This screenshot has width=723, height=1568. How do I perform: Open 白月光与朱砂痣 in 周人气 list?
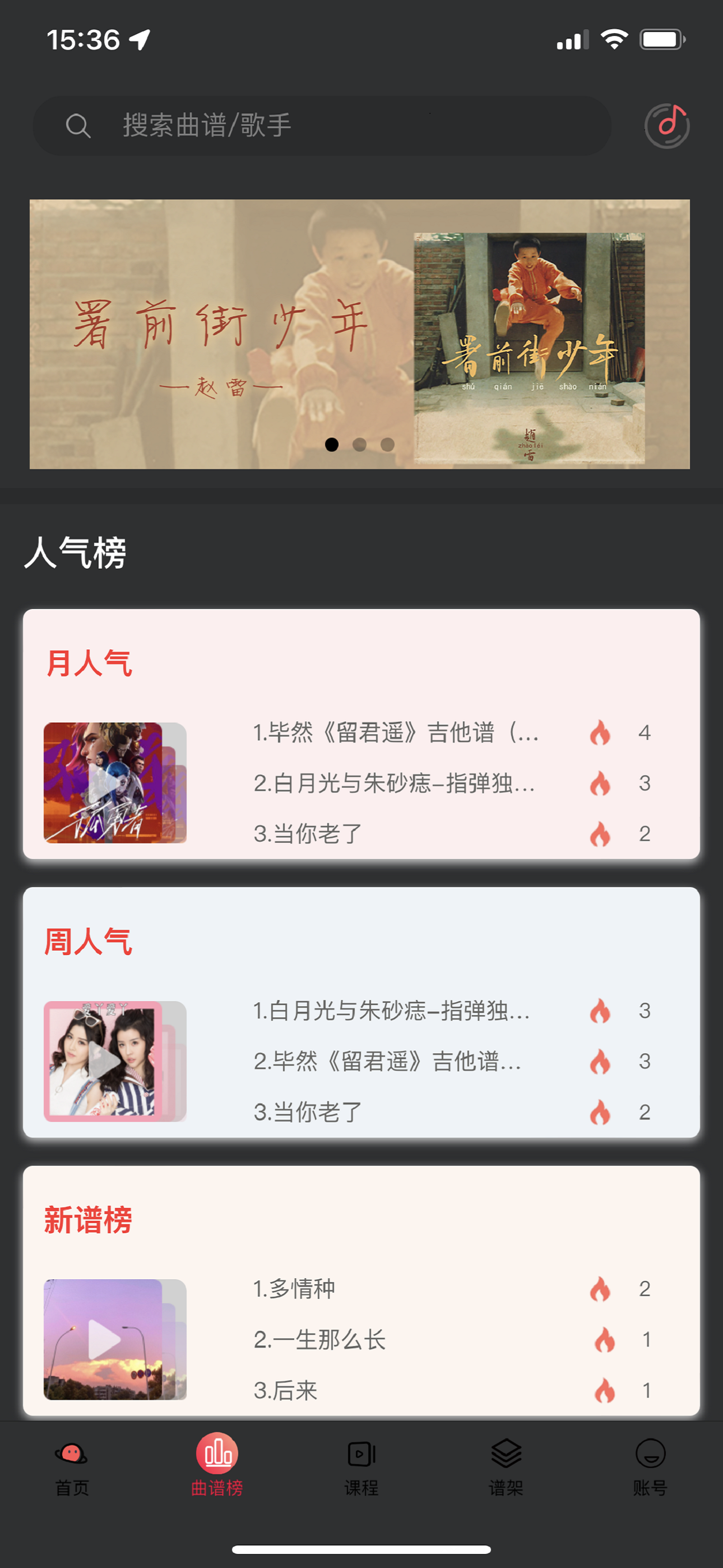[392, 1011]
